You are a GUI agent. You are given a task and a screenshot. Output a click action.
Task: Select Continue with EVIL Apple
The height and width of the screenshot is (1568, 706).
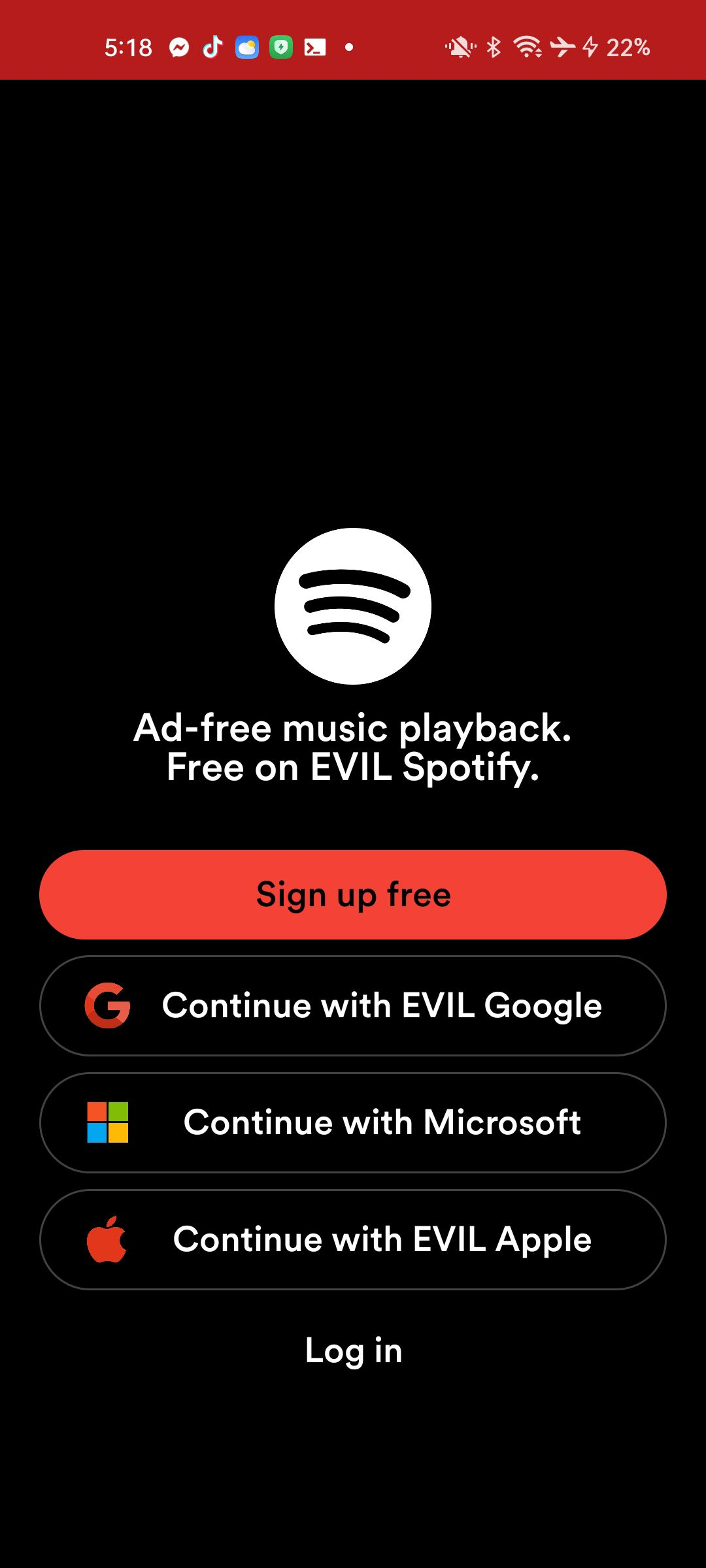[353, 1239]
